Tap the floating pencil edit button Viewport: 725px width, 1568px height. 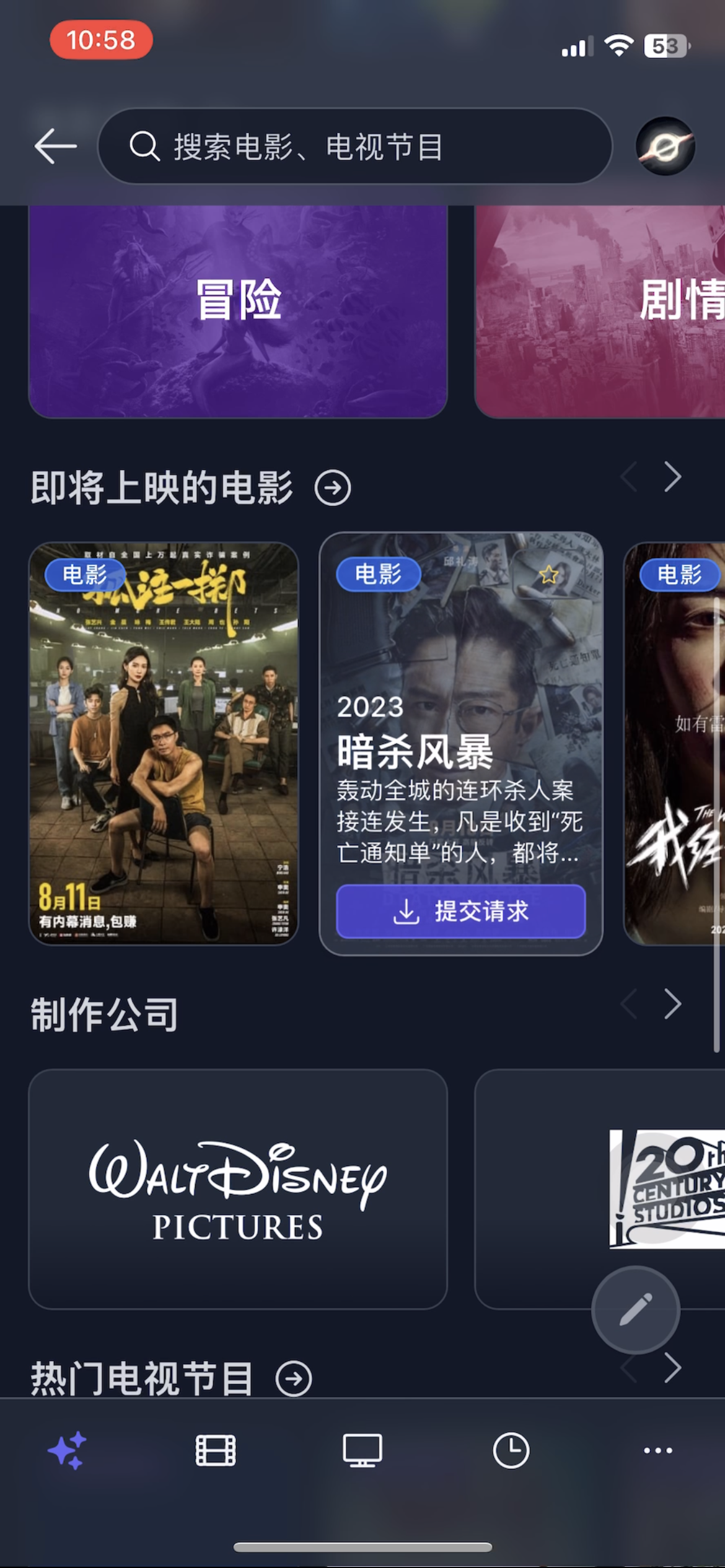[x=636, y=1310]
